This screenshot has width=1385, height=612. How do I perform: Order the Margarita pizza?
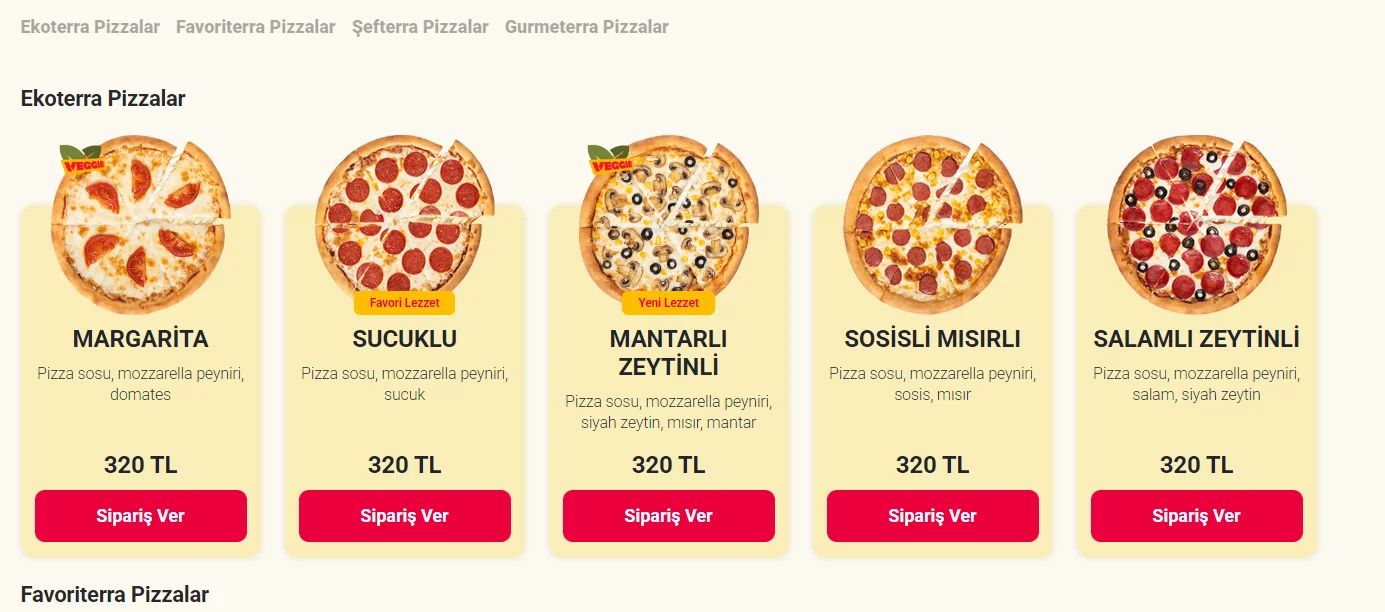[141, 516]
